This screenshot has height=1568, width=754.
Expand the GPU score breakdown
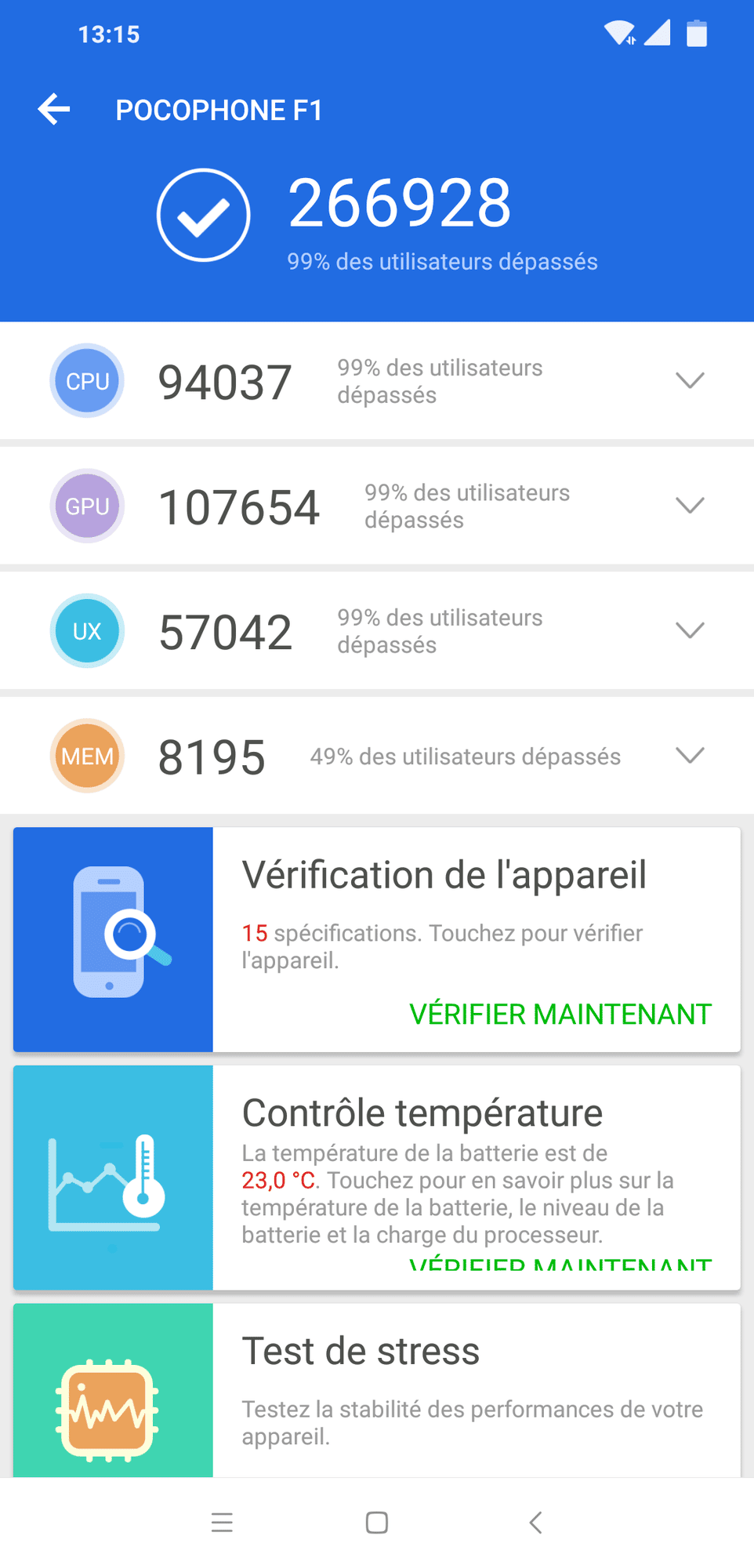coord(690,506)
